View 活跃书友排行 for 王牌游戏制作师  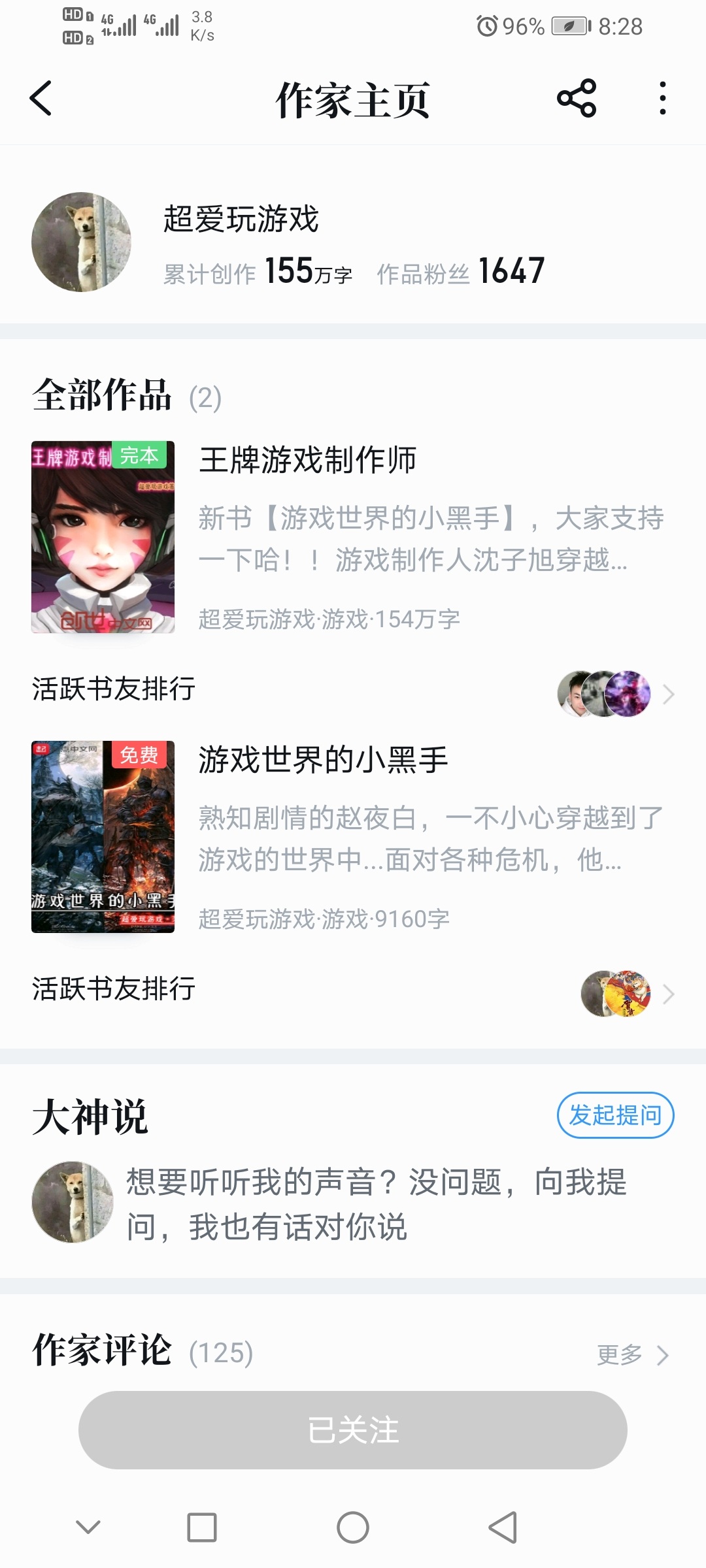(353, 690)
